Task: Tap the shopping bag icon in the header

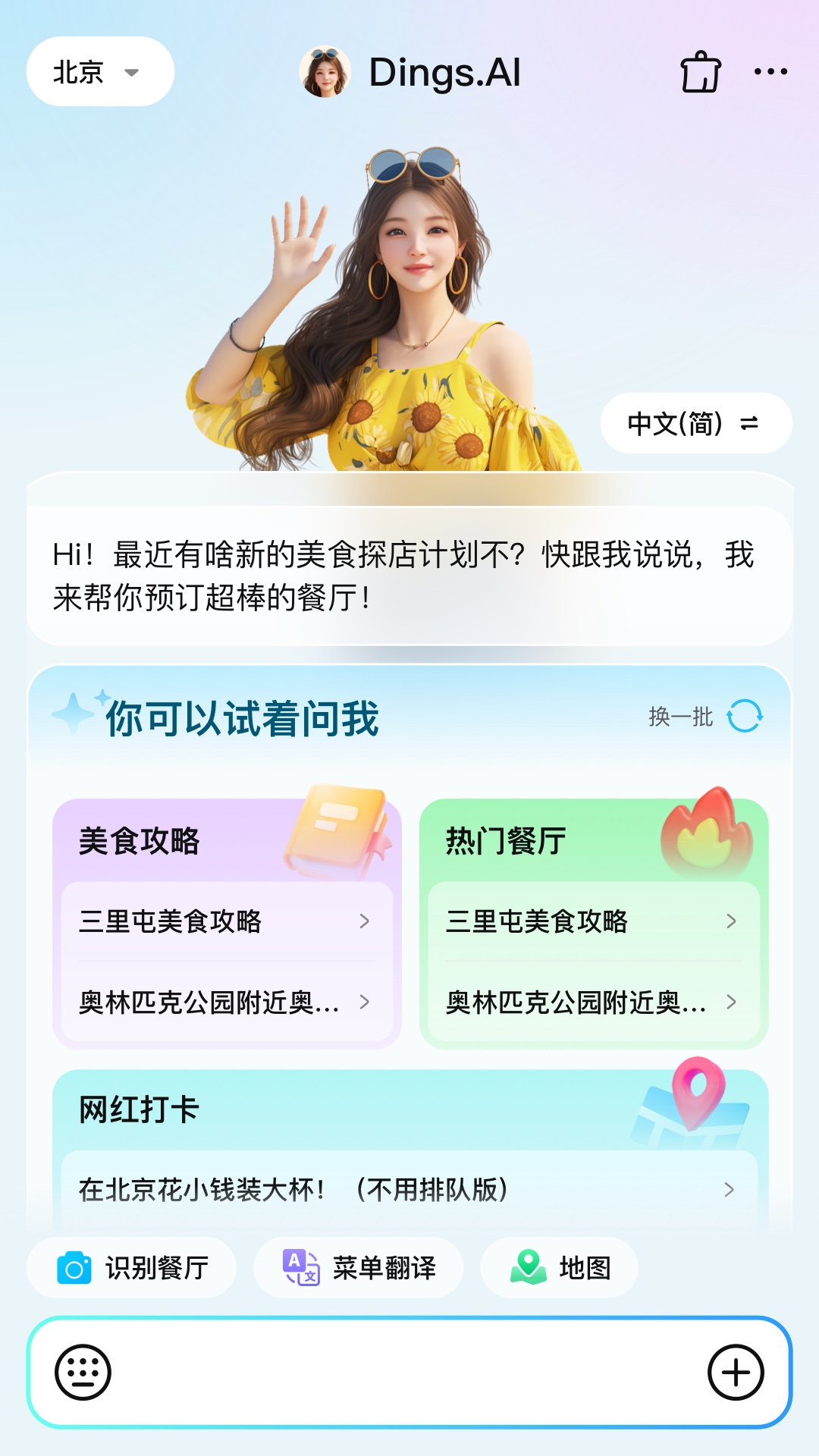Action: click(700, 73)
